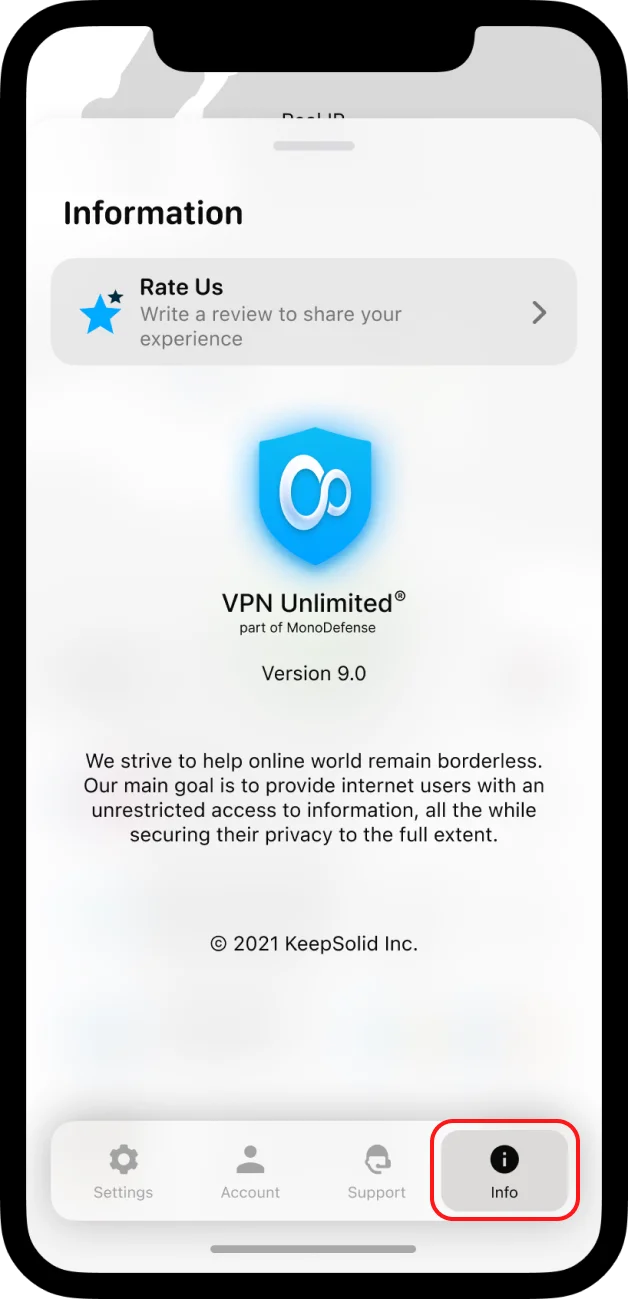629x1300 pixels.
Task: Switch to the Settings tab
Action: [x=123, y=1171]
